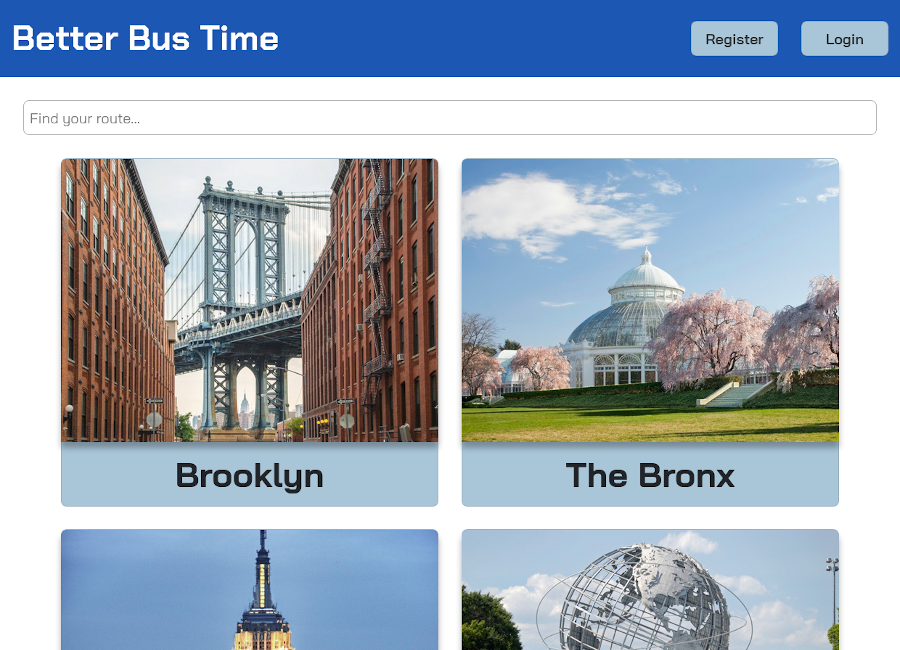The image size is (900, 650).
Task: Open the Brooklyn borough card
Action: coord(250,332)
